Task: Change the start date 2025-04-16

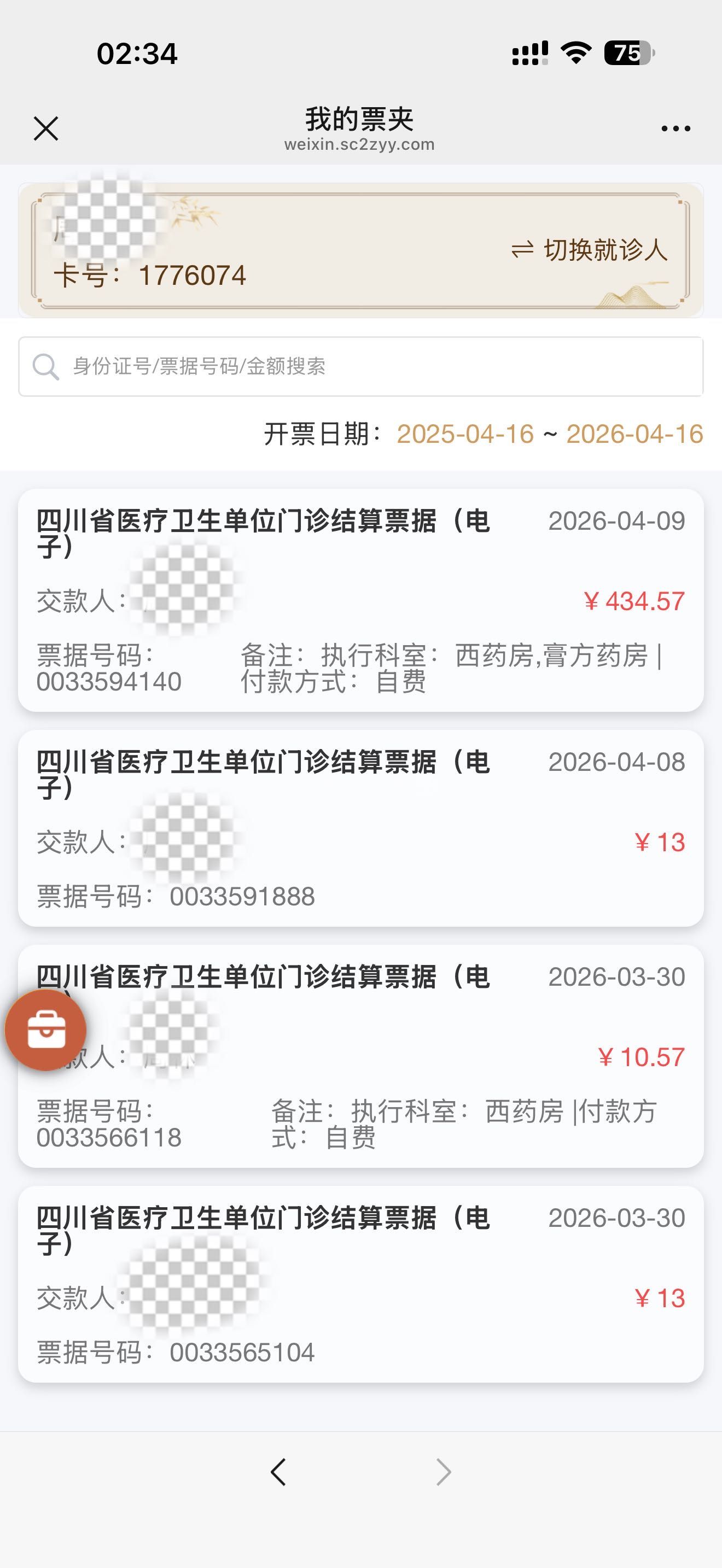Action: click(465, 434)
